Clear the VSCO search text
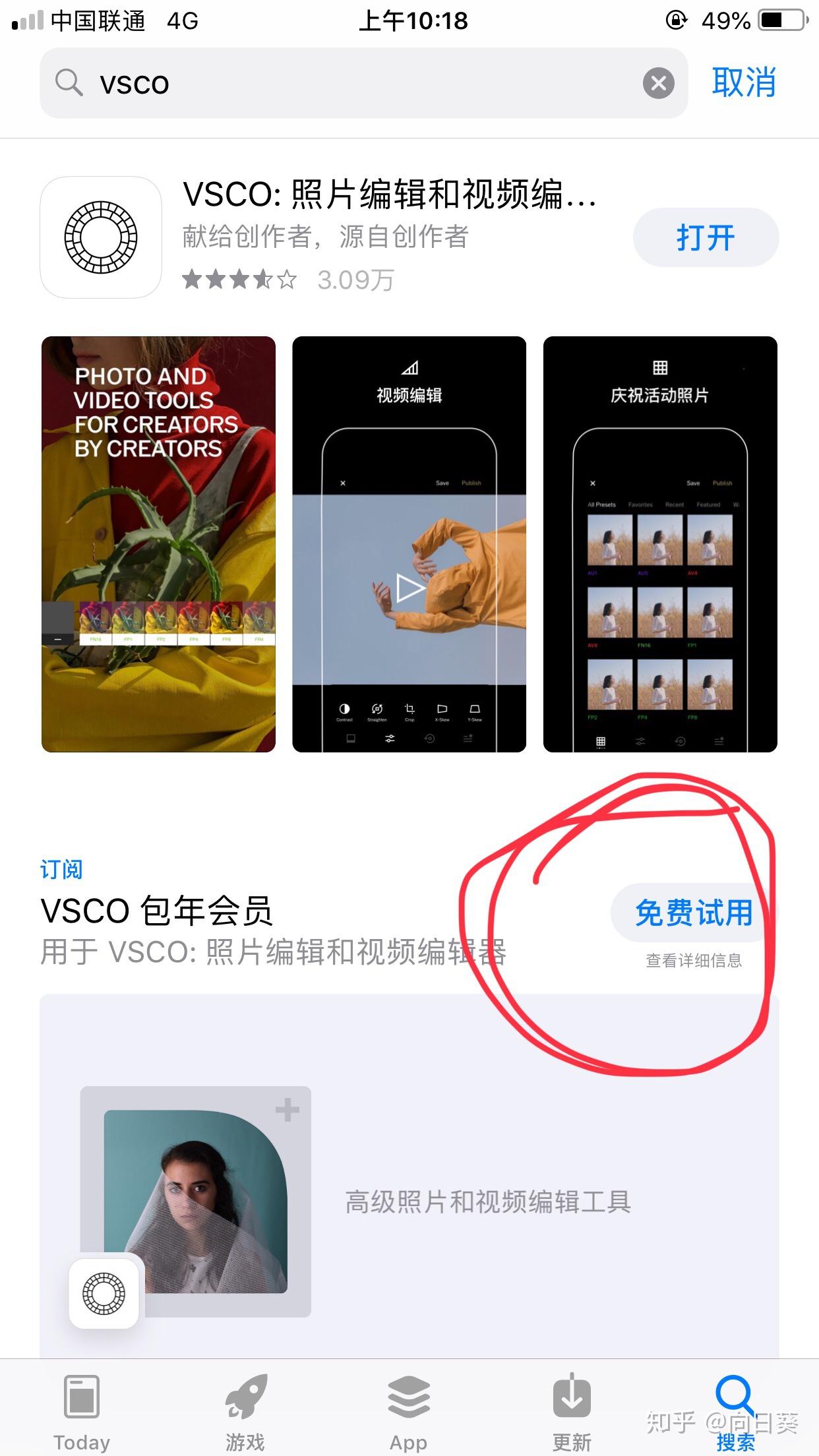 point(659,83)
